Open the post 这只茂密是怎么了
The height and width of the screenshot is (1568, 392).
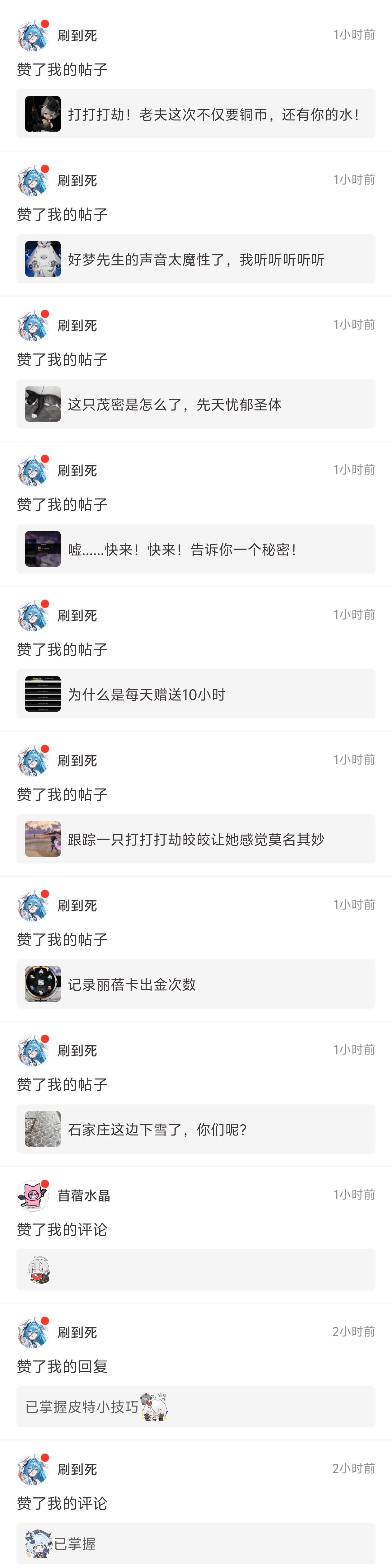[x=195, y=404]
